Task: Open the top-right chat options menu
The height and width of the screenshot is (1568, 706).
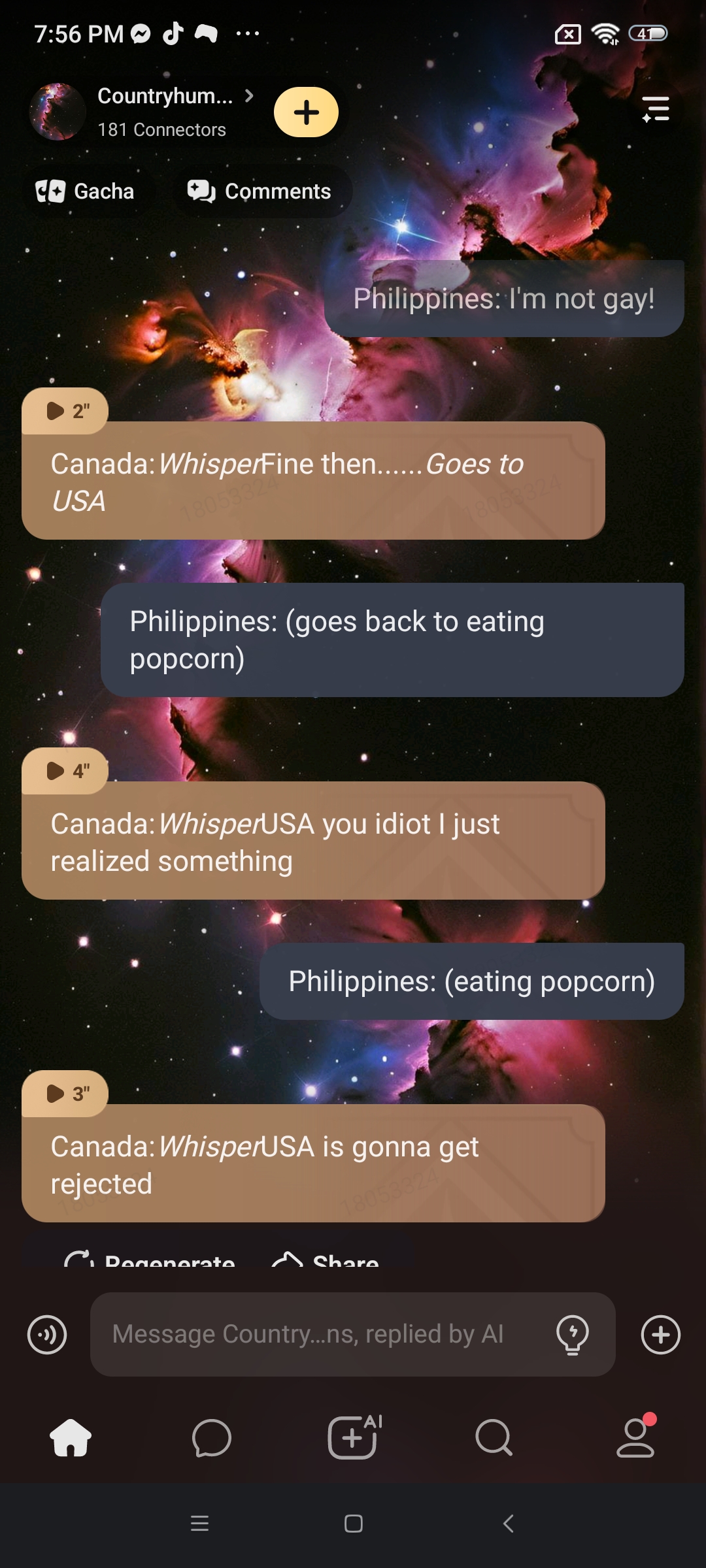Action: 655,109
